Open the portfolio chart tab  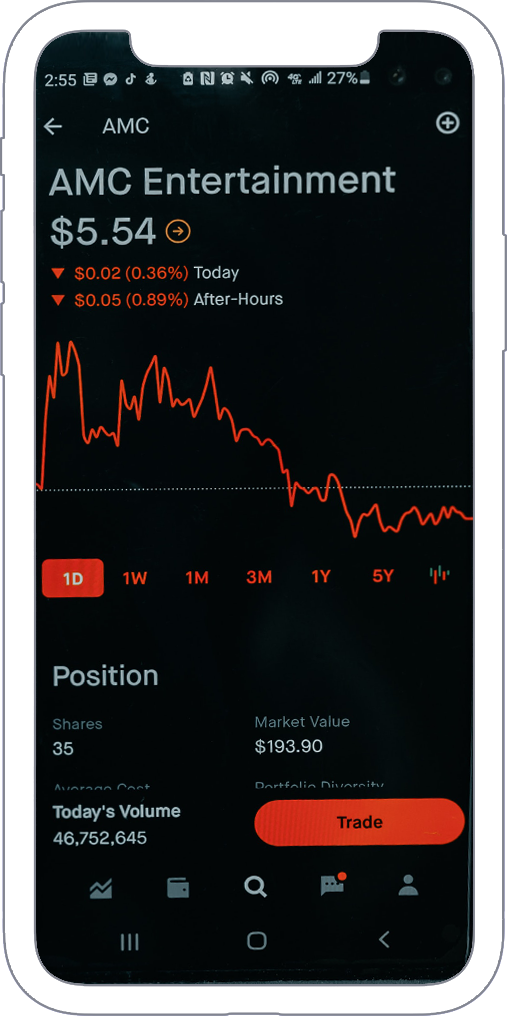100,888
